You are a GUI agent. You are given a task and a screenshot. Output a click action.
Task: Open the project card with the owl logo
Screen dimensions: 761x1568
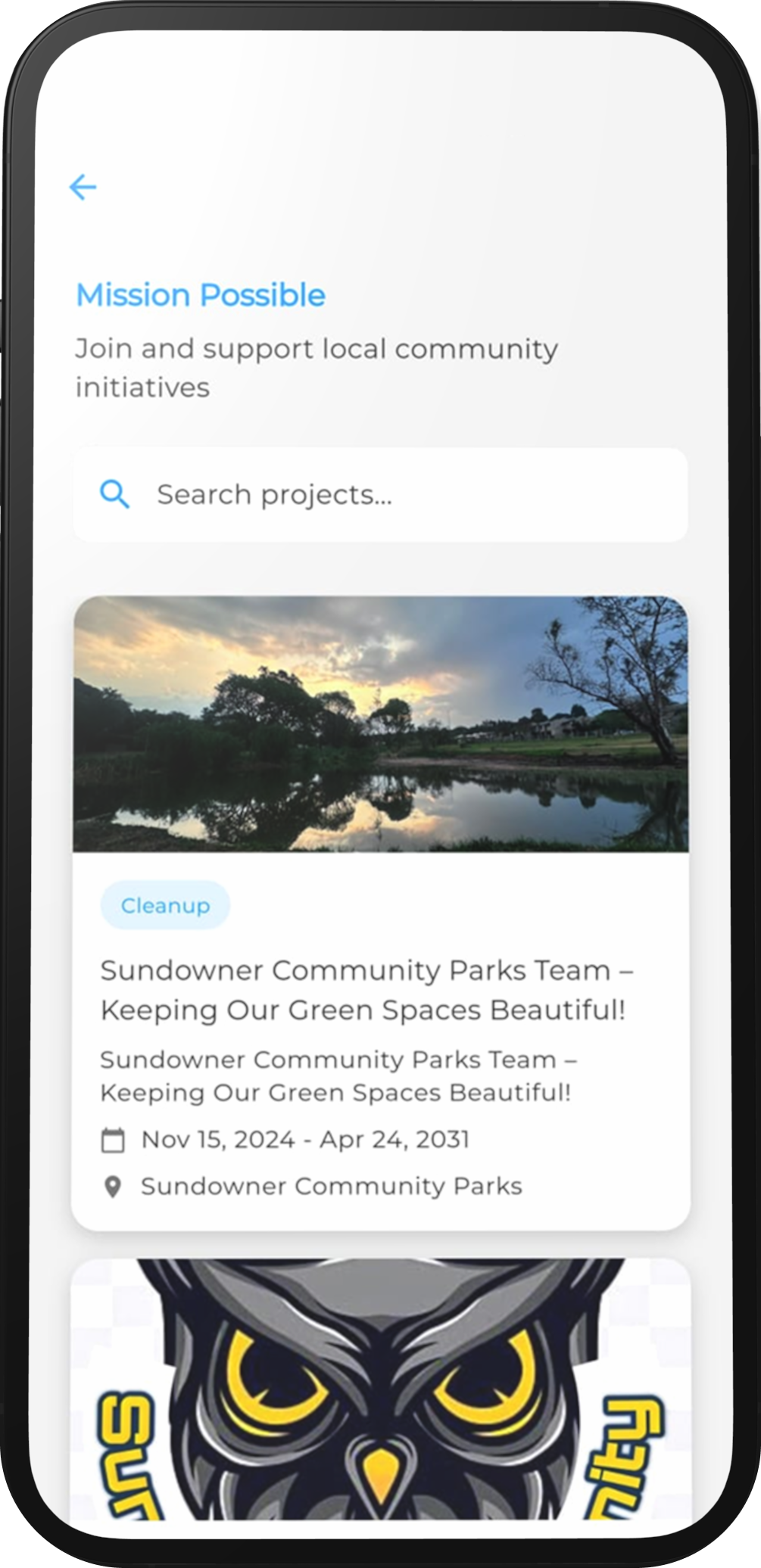tap(381, 1400)
